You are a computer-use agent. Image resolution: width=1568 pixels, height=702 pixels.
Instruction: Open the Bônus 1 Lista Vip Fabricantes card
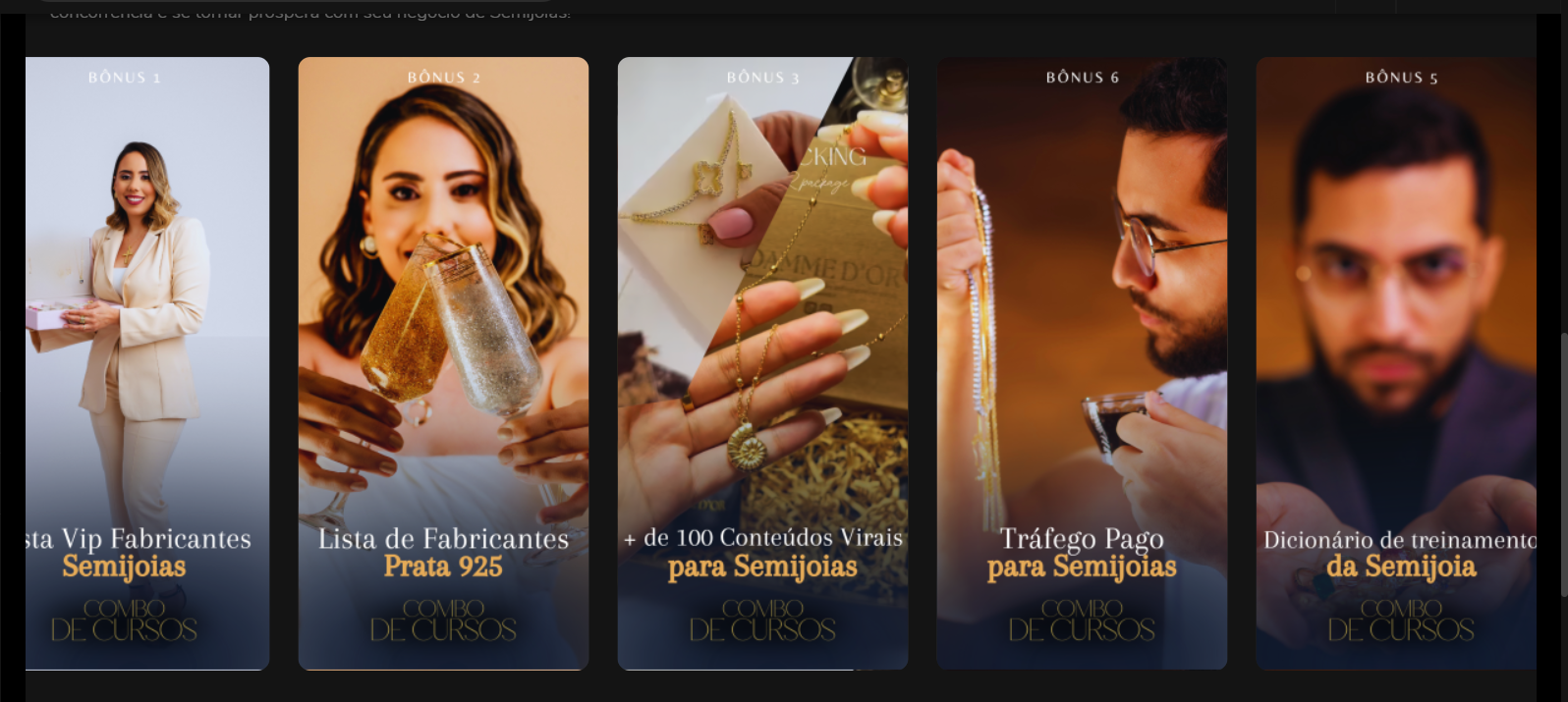coord(147,363)
